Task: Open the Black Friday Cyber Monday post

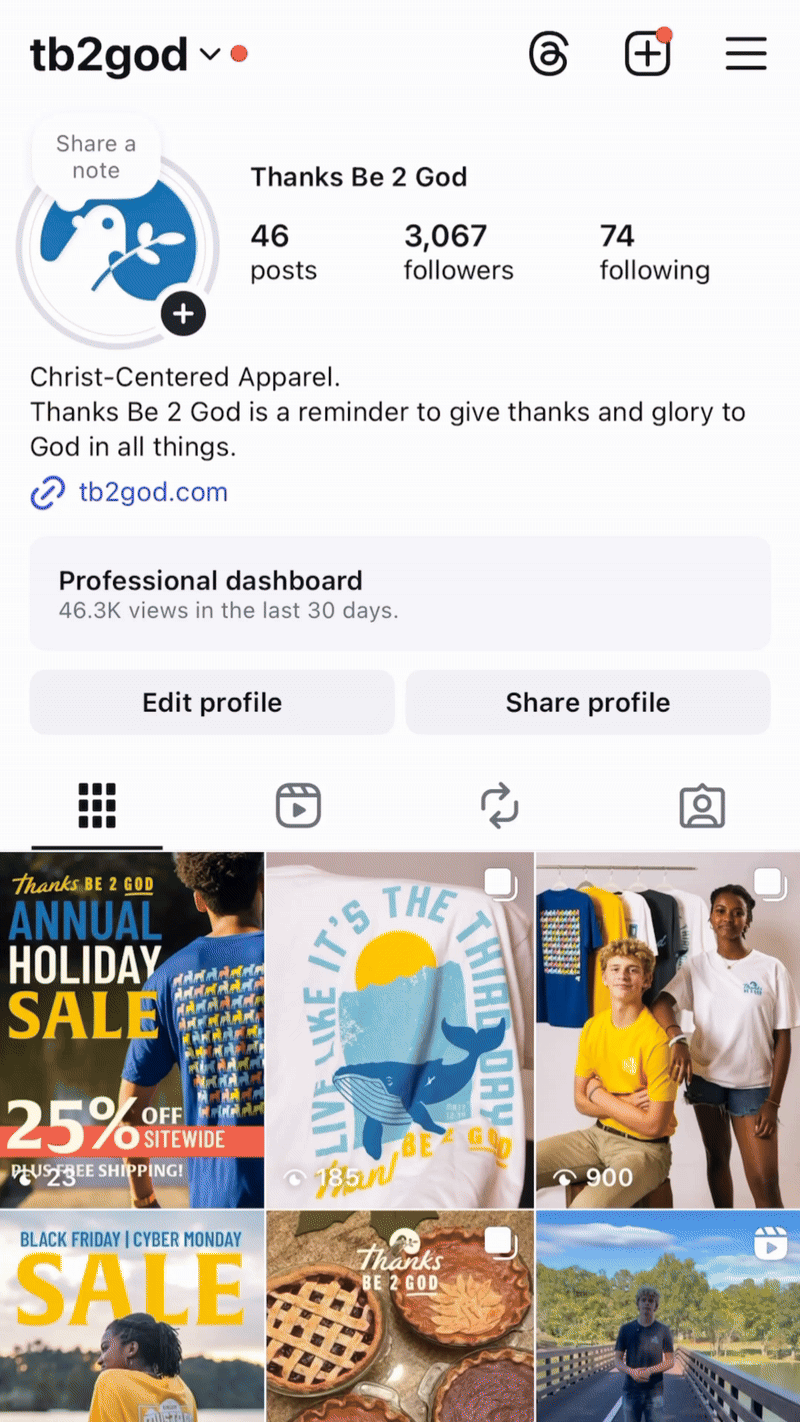Action: point(131,1315)
